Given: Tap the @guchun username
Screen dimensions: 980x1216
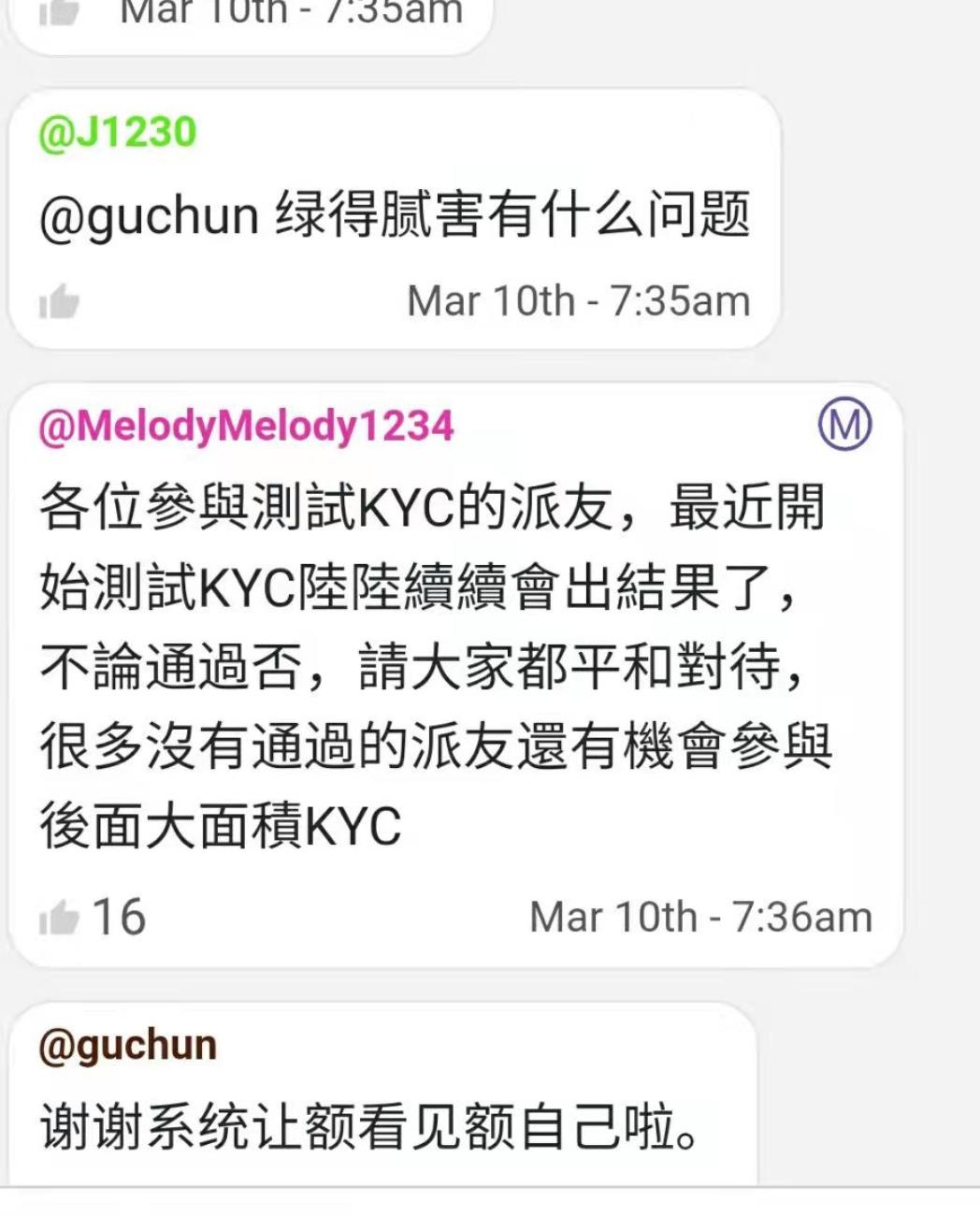Looking at the screenshot, I should [x=128, y=1045].
